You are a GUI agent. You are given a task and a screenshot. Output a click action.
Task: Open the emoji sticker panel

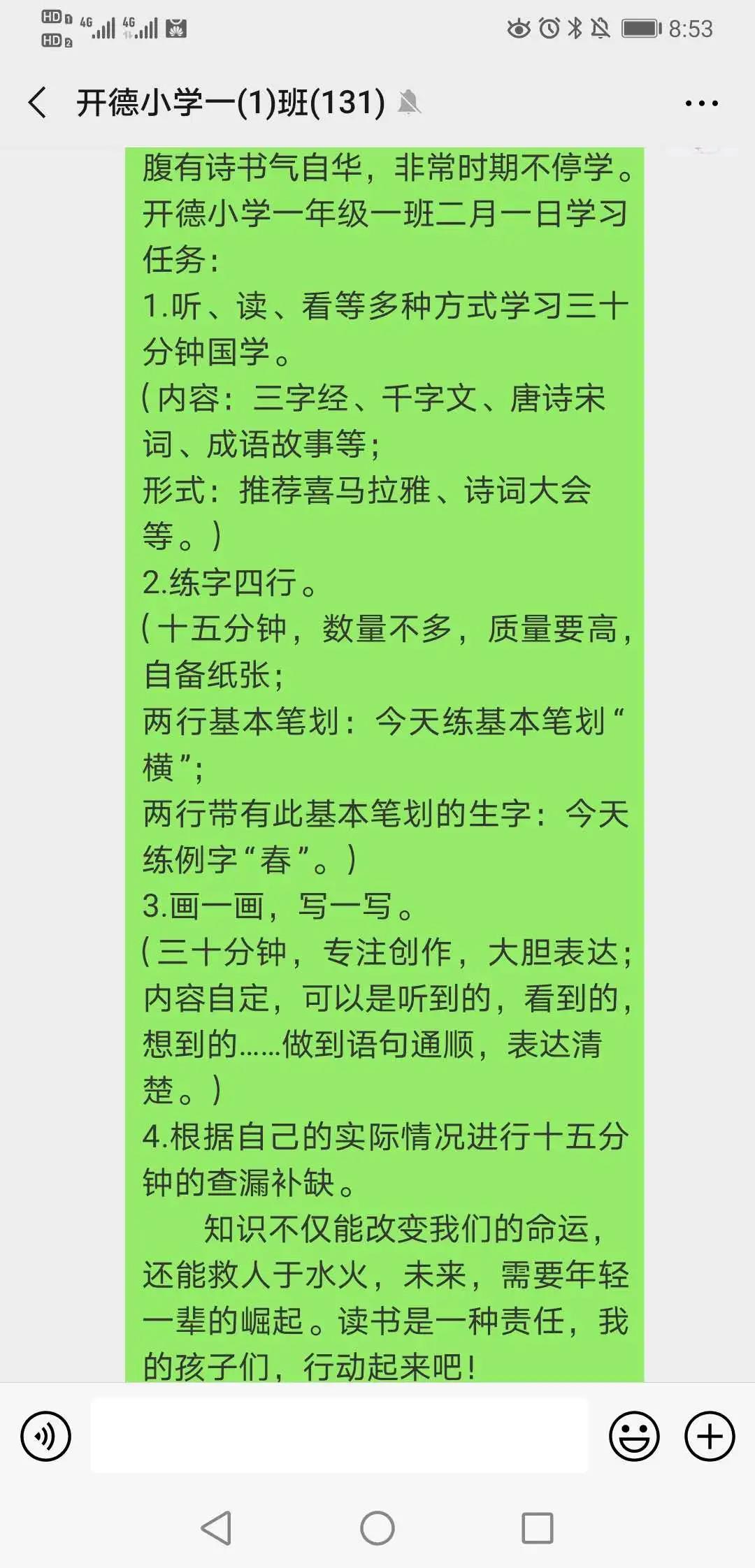(634, 1437)
